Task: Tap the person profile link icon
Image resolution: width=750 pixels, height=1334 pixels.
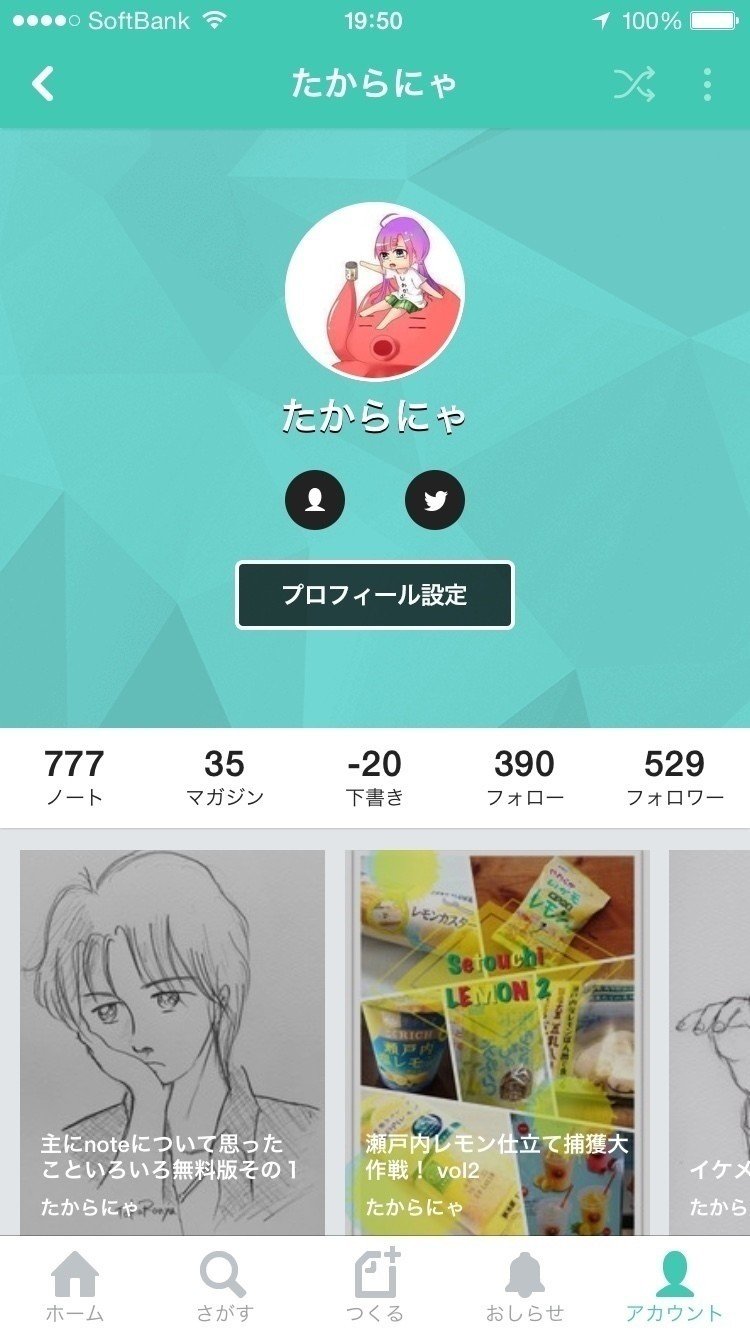Action: [x=314, y=498]
